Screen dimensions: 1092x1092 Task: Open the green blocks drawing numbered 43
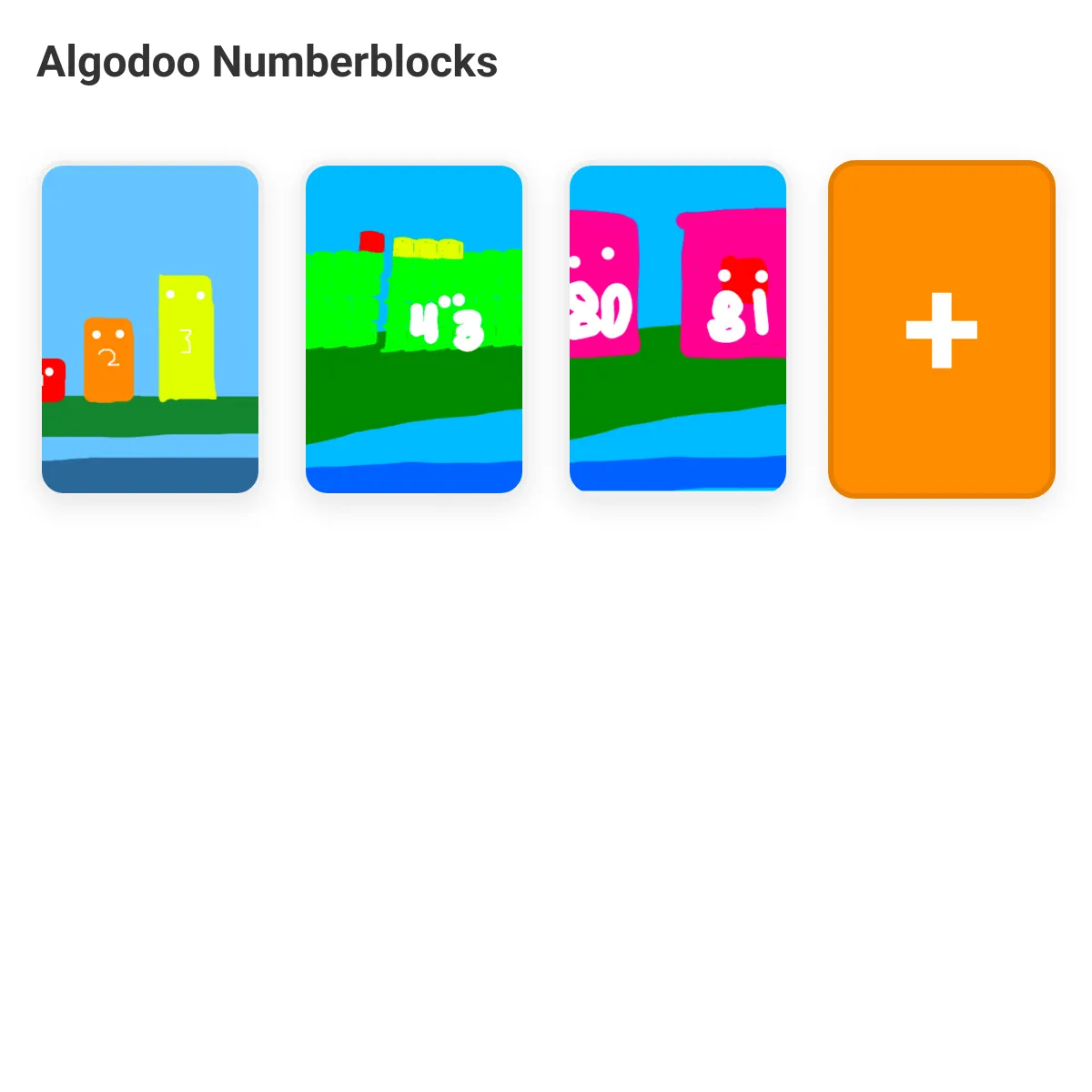pos(414,329)
